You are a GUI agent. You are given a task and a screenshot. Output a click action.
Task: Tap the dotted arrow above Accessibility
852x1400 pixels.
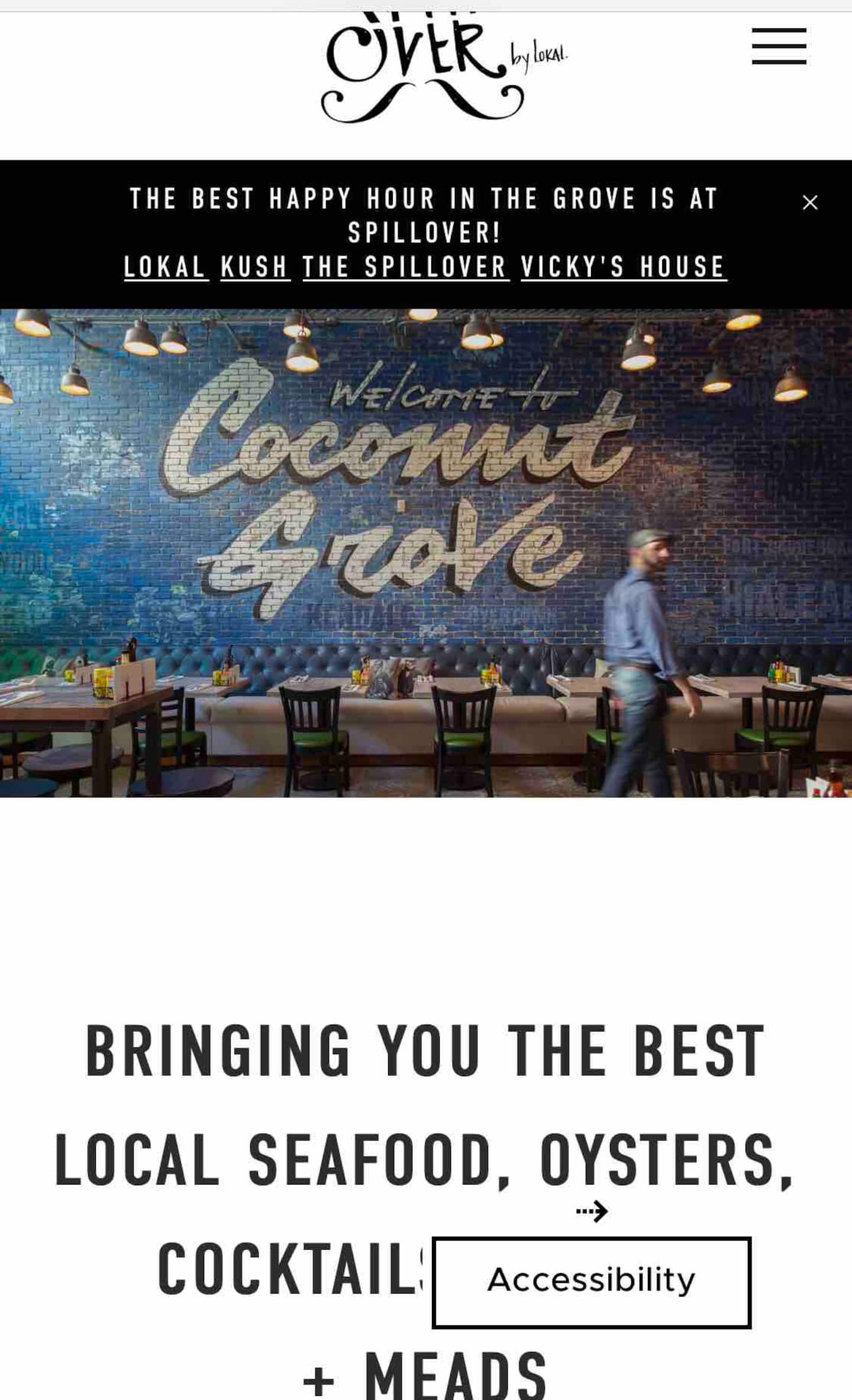tap(592, 1211)
